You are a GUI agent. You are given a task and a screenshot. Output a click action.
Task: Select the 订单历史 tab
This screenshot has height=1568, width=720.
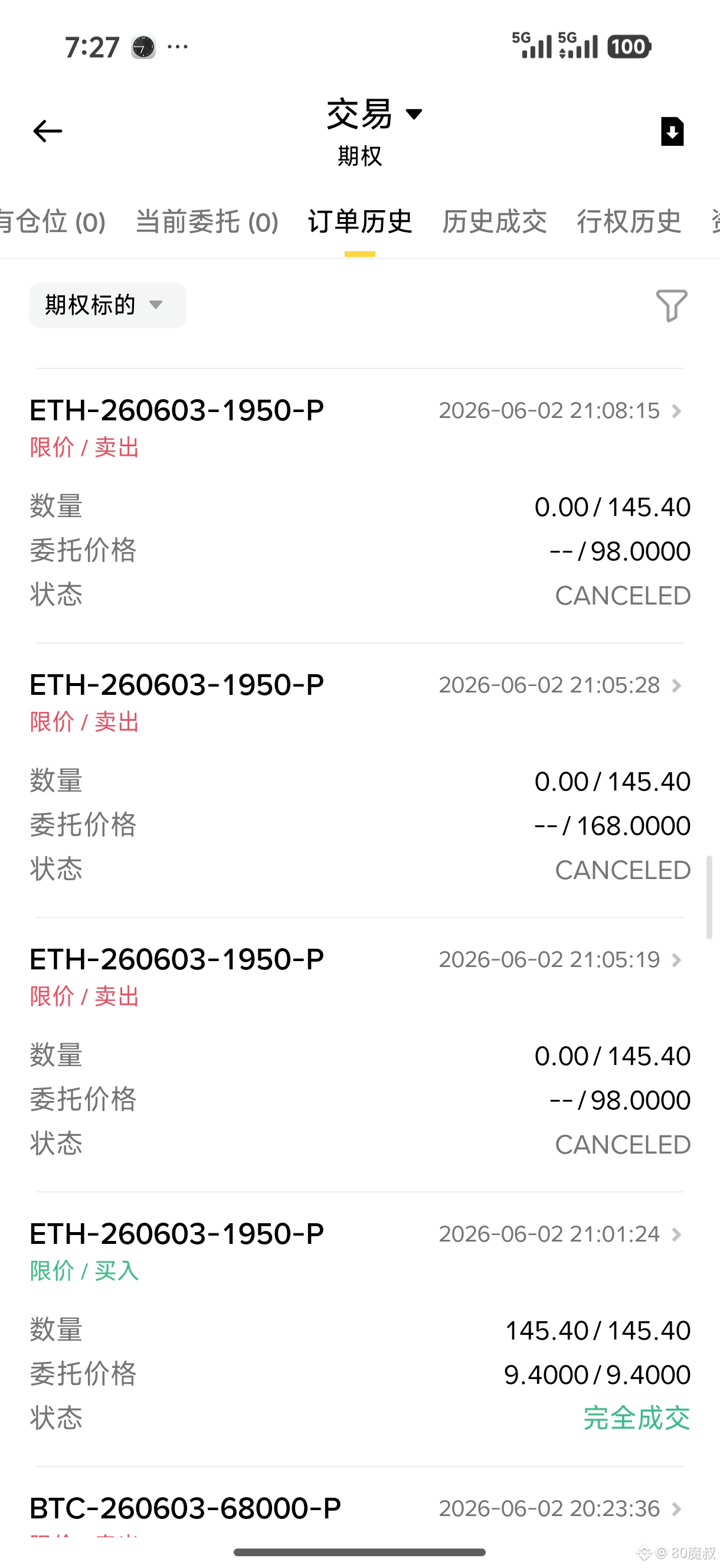click(359, 221)
